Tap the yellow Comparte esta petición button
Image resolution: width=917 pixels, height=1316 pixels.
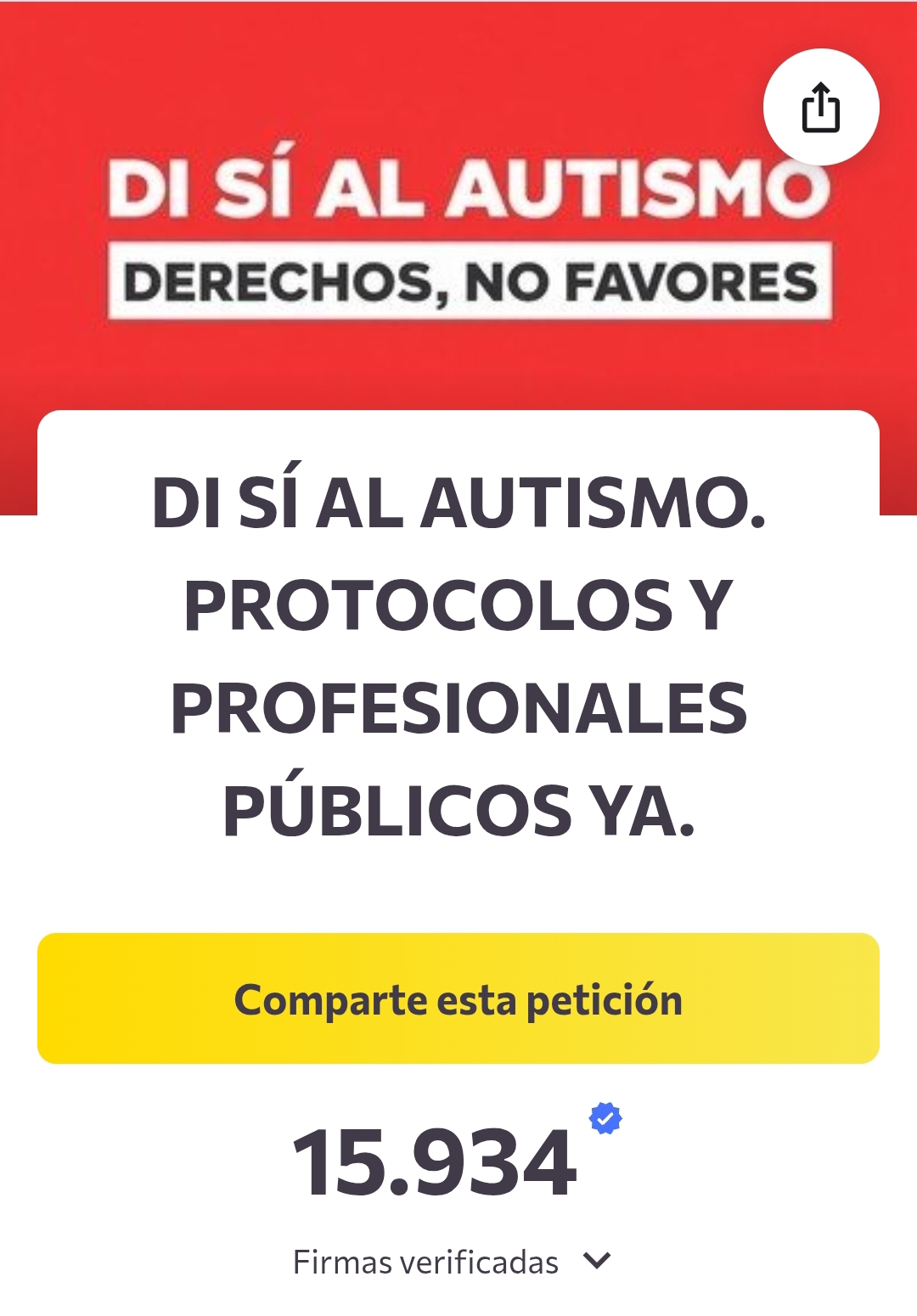click(x=458, y=998)
